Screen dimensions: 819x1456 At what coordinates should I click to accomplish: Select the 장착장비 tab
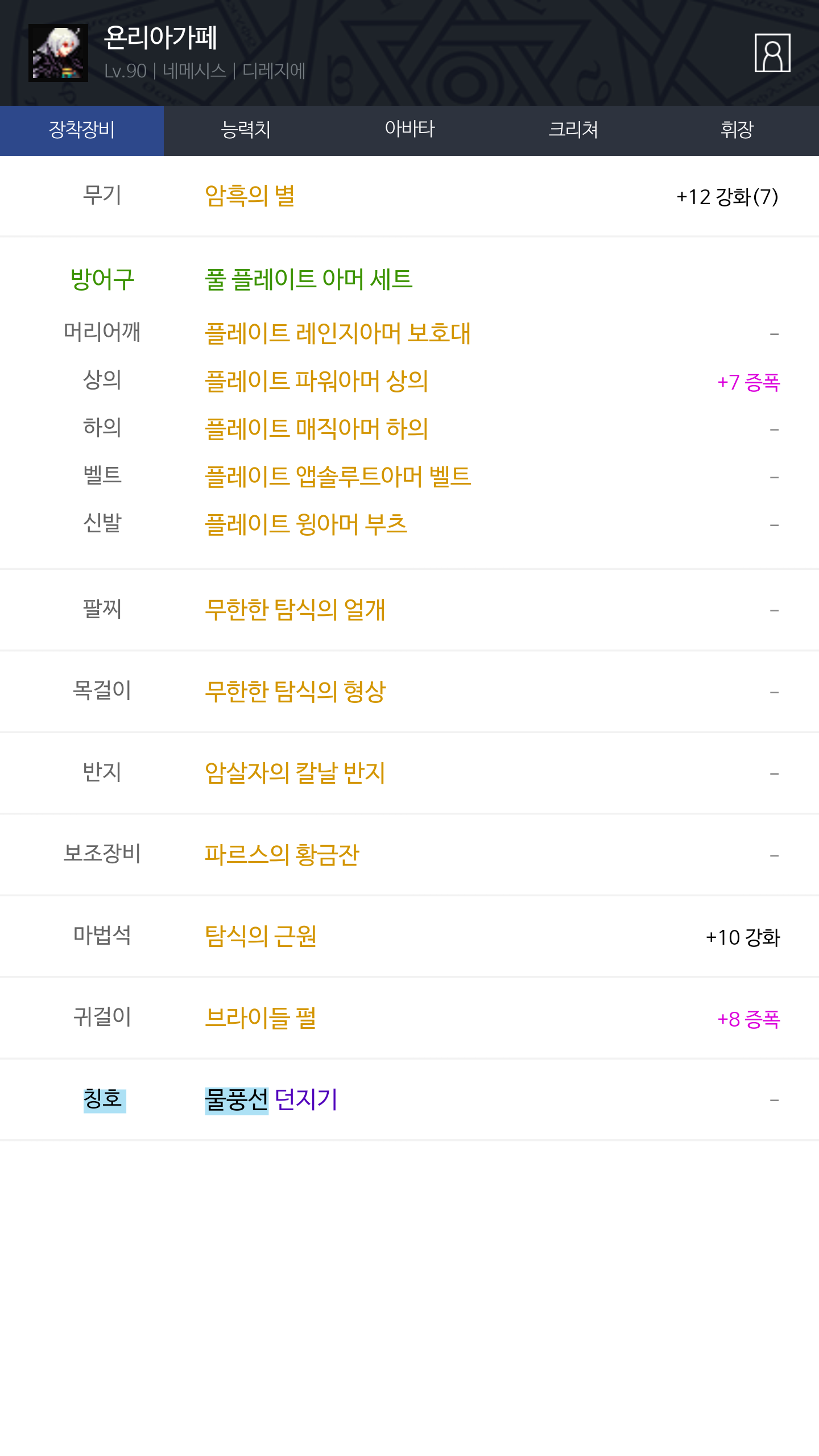pyautogui.click(x=82, y=130)
